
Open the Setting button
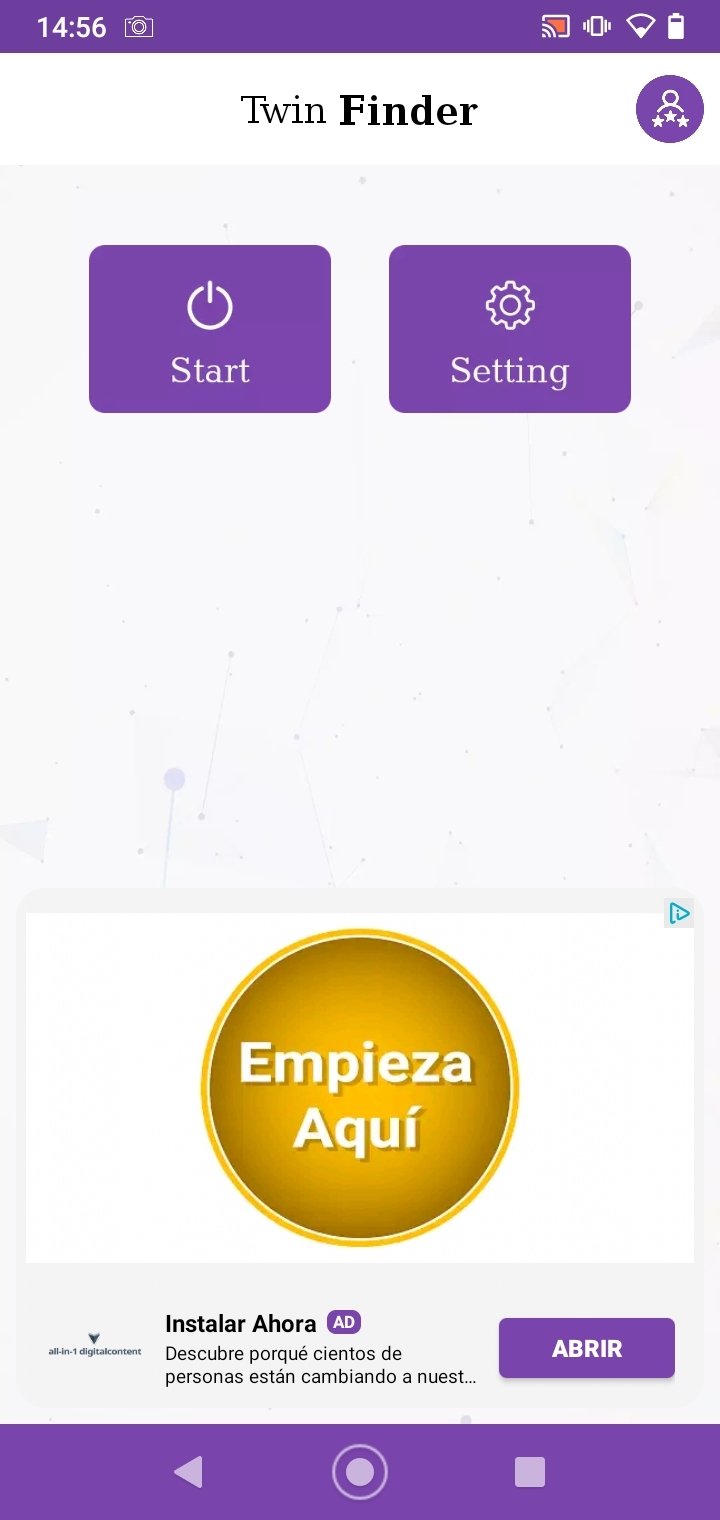tap(510, 329)
